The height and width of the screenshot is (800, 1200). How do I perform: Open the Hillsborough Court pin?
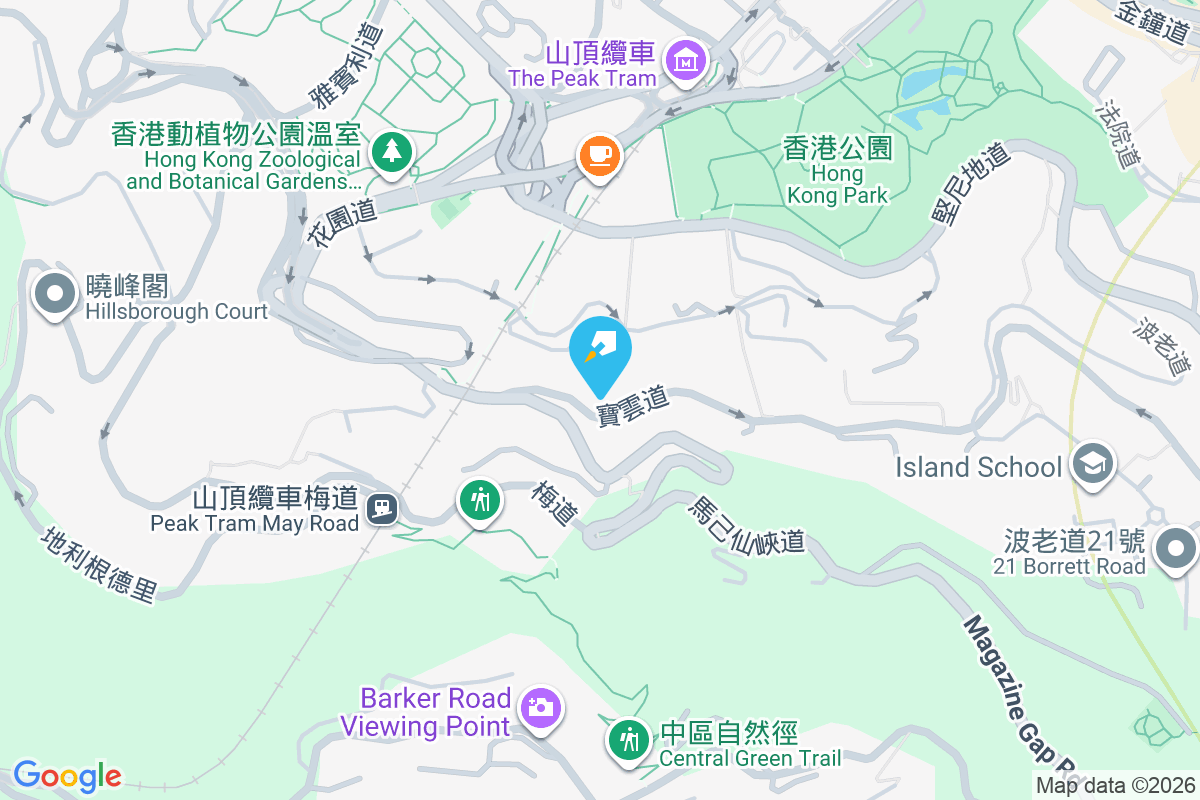click(55, 295)
